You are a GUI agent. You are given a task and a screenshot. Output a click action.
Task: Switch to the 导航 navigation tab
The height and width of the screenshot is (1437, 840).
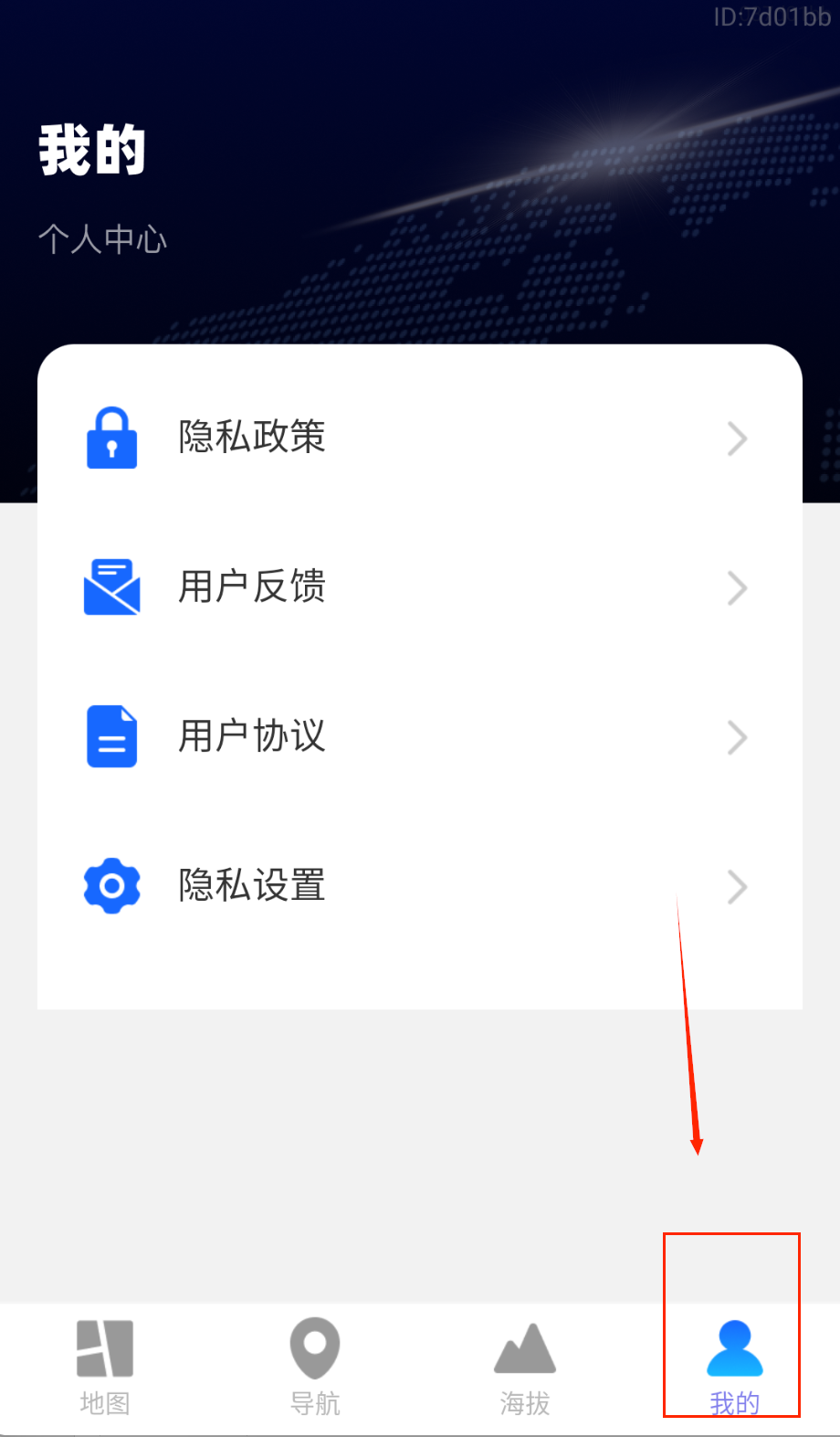coord(315,1366)
